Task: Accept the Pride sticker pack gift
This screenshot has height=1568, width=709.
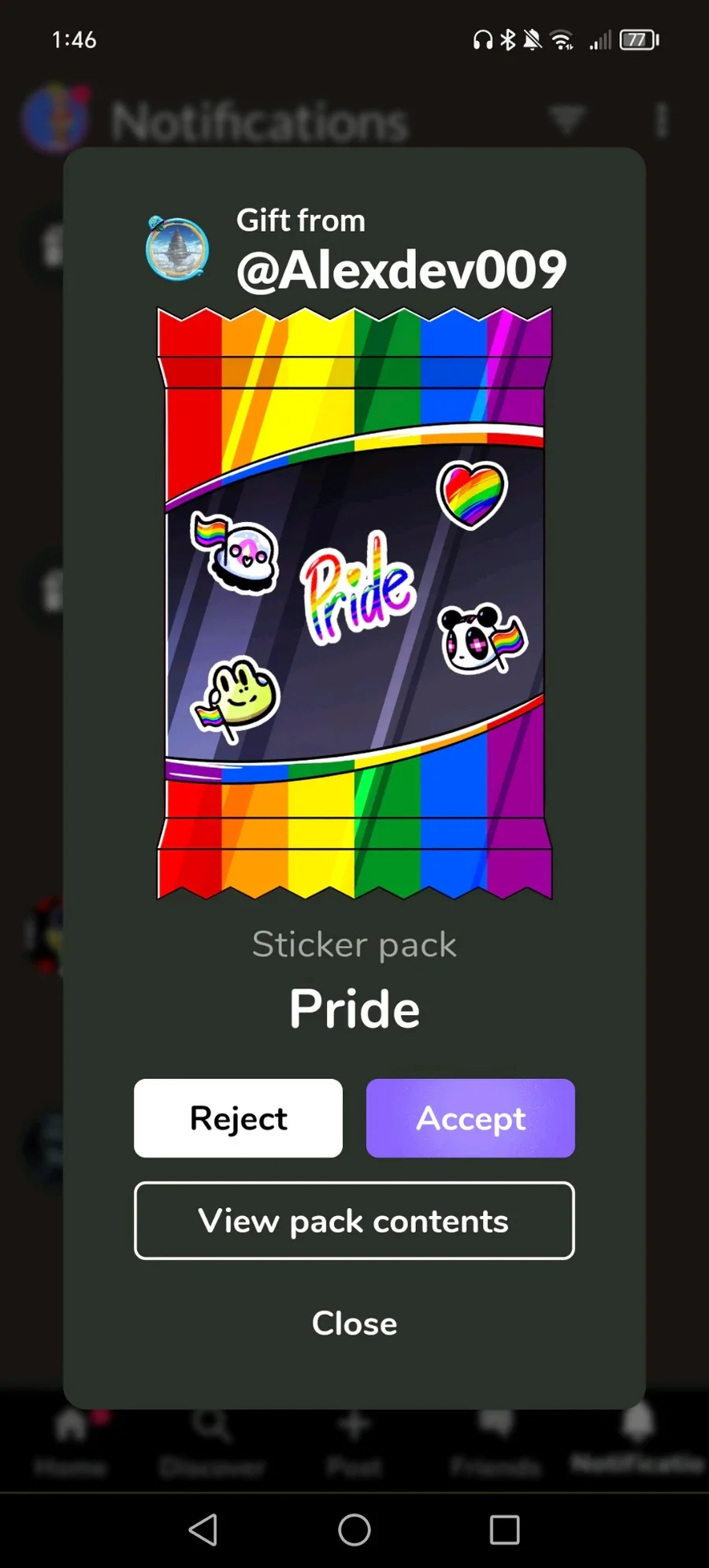Action: [470, 1118]
